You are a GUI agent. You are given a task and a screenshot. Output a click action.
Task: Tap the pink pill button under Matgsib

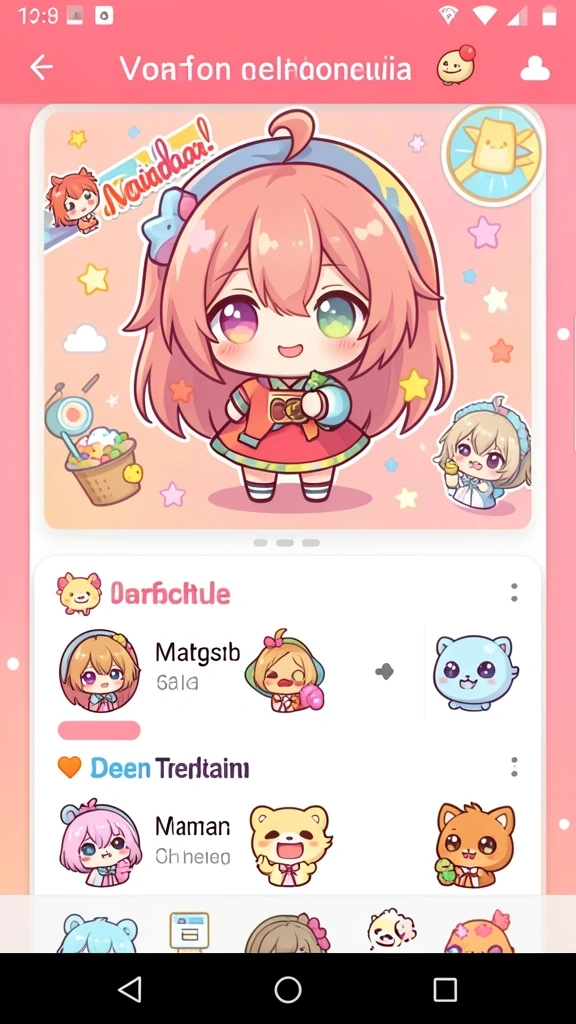pyautogui.click(x=99, y=730)
